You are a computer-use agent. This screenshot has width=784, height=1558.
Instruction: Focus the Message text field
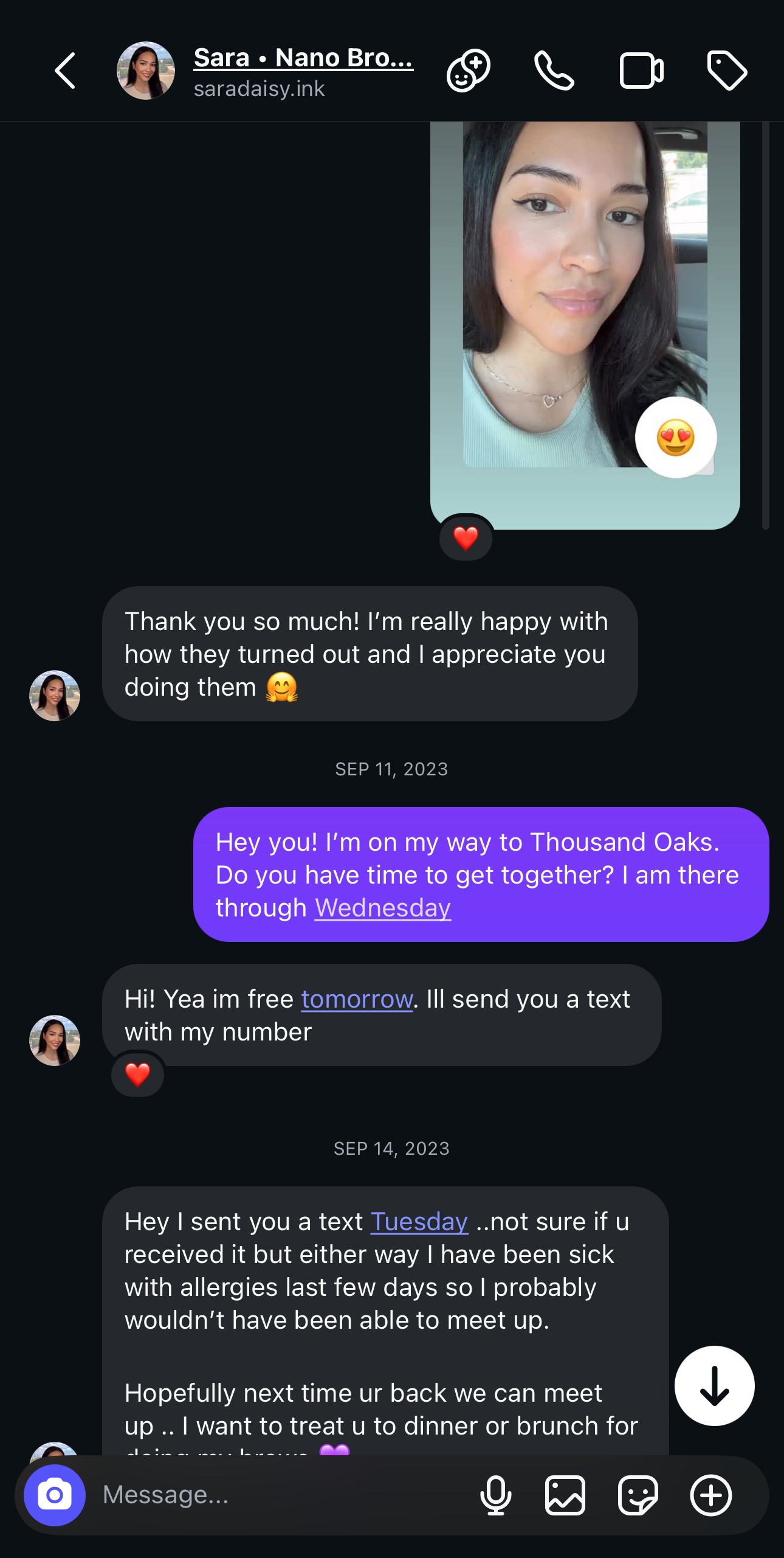pyautogui.click(x=280, y=1495)
